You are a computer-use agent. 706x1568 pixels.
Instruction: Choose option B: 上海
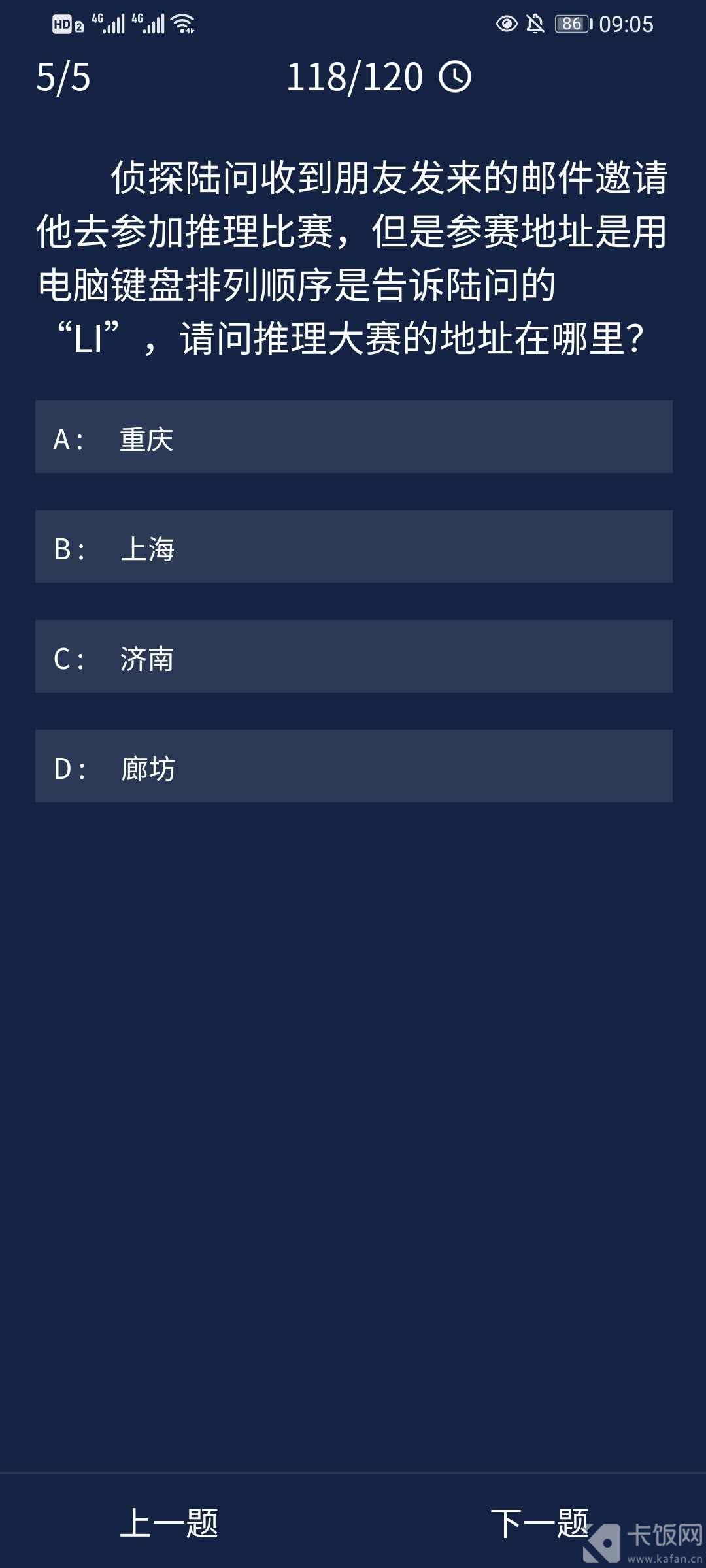[x=353, y=547]
